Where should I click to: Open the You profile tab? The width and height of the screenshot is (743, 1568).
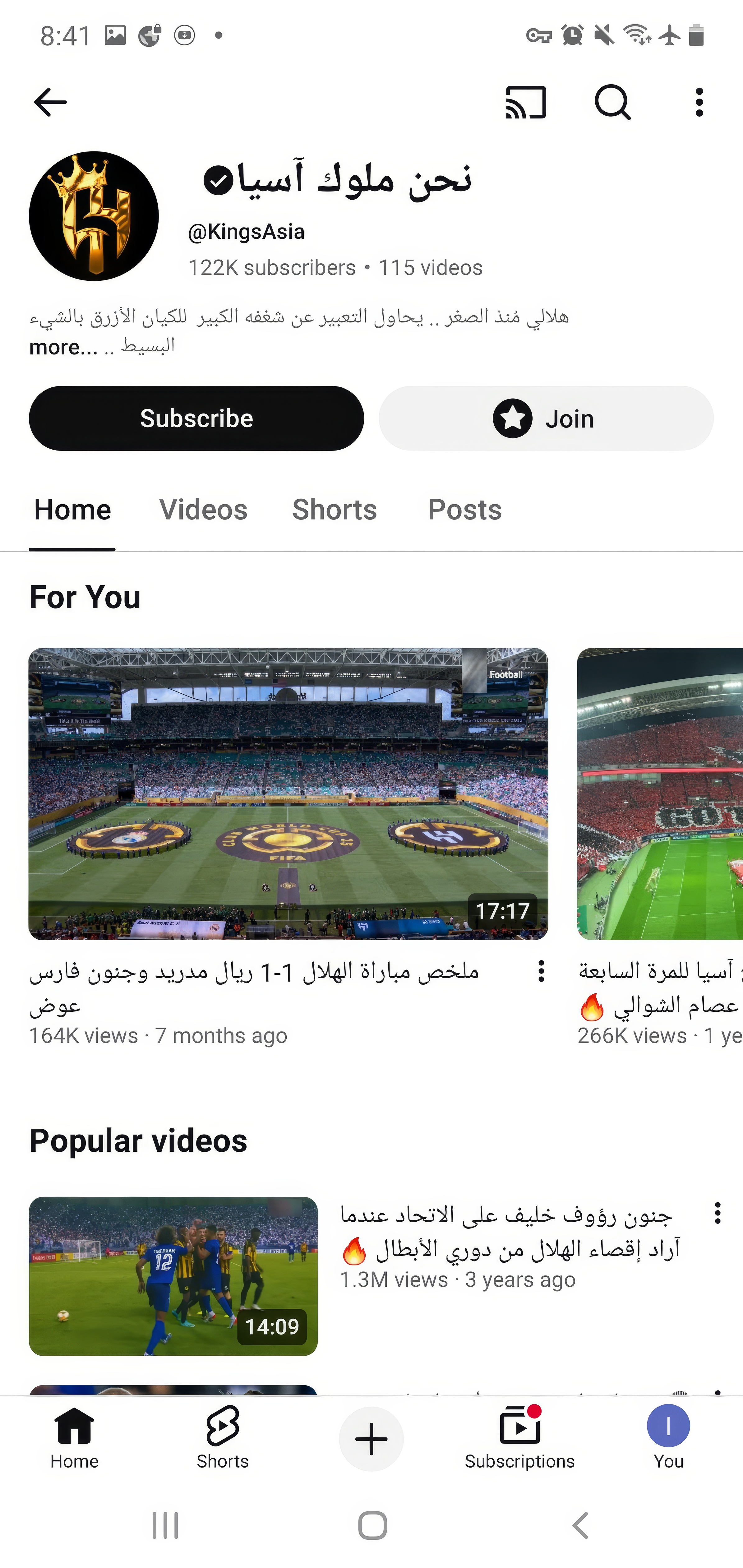[668, 1438]
